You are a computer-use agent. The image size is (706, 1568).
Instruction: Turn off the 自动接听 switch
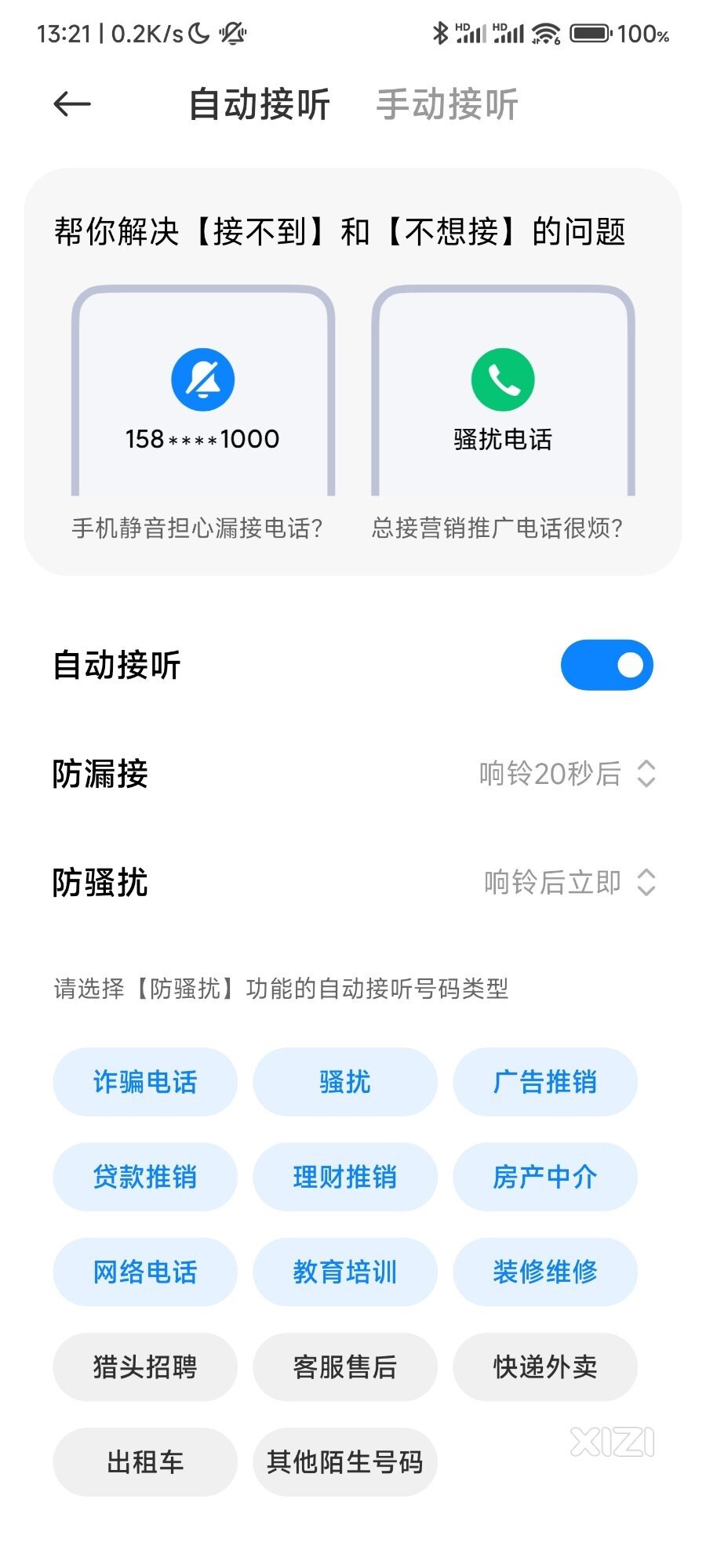tap(606, 665)
